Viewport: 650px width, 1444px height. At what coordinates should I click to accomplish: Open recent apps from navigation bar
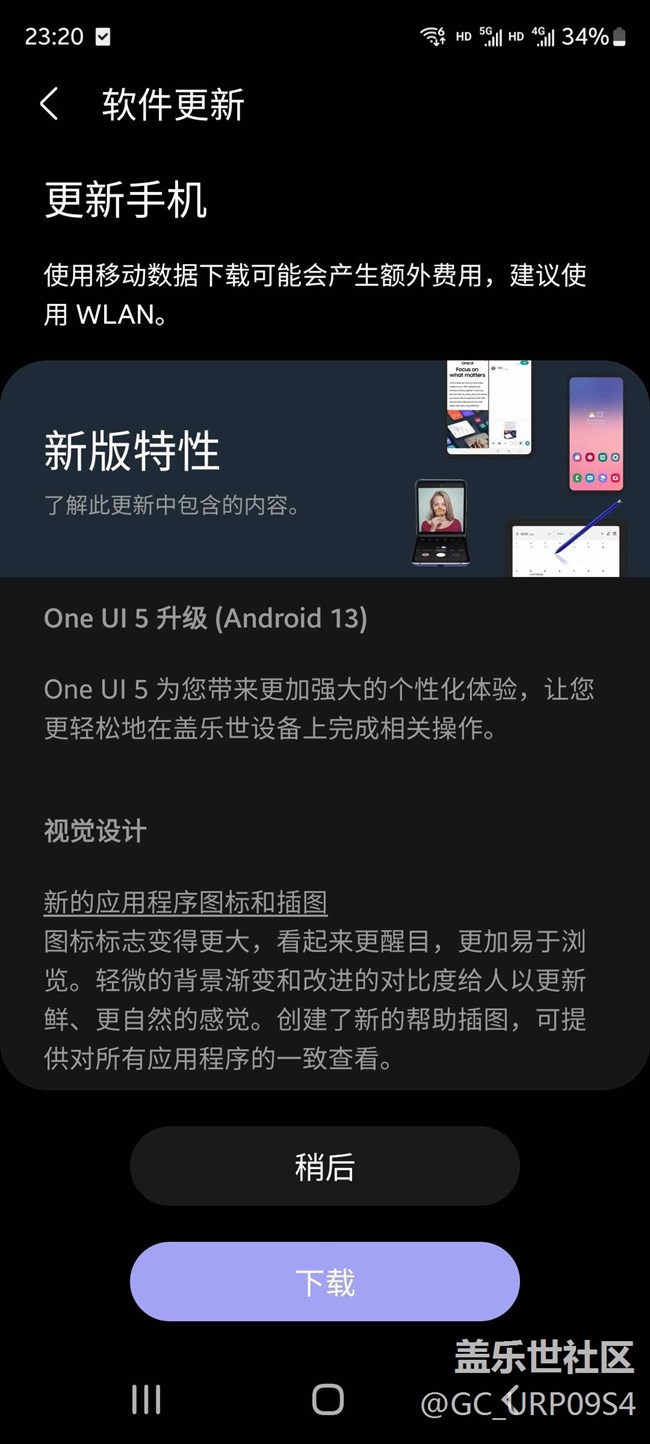(x=146, y=1399)
